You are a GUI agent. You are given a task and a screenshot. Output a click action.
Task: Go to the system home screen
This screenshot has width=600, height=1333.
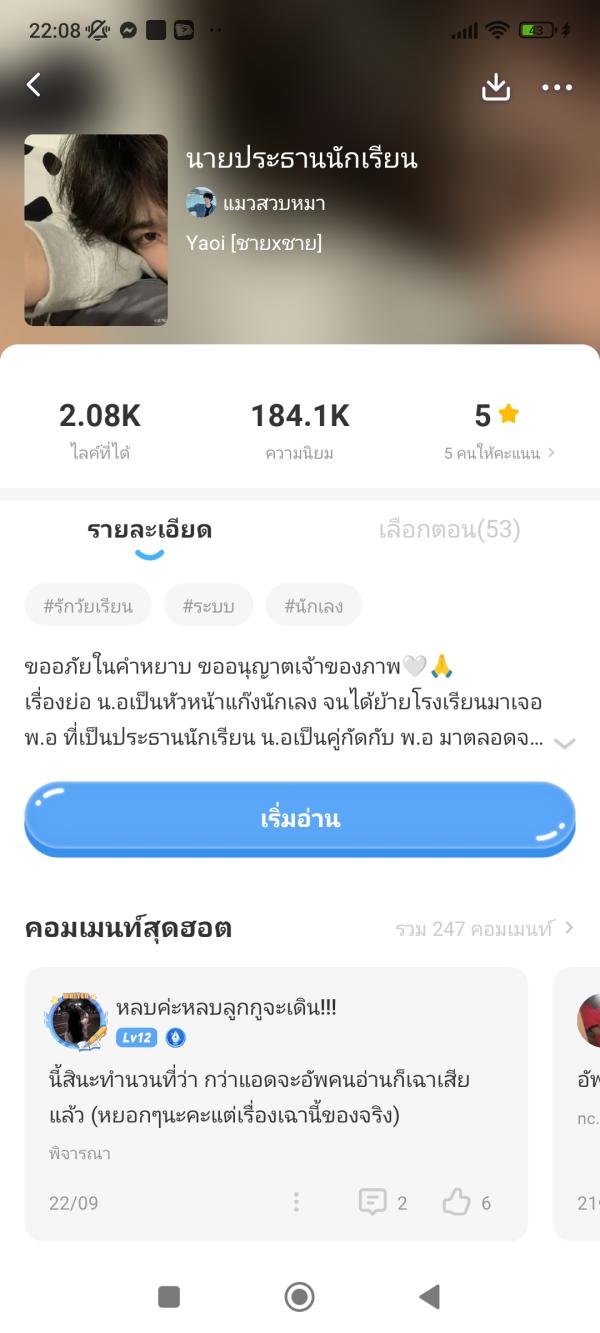click(299, 1297)
